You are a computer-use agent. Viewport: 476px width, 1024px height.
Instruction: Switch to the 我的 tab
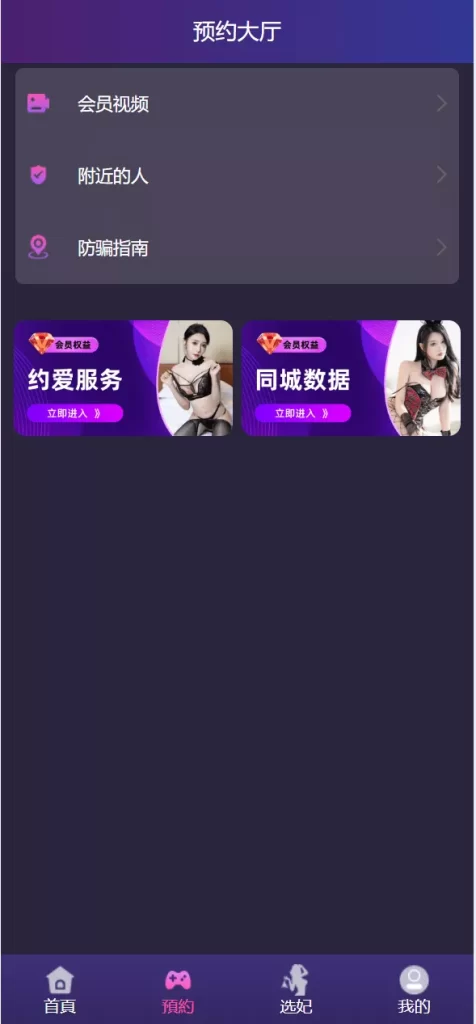tap(414, 990)
